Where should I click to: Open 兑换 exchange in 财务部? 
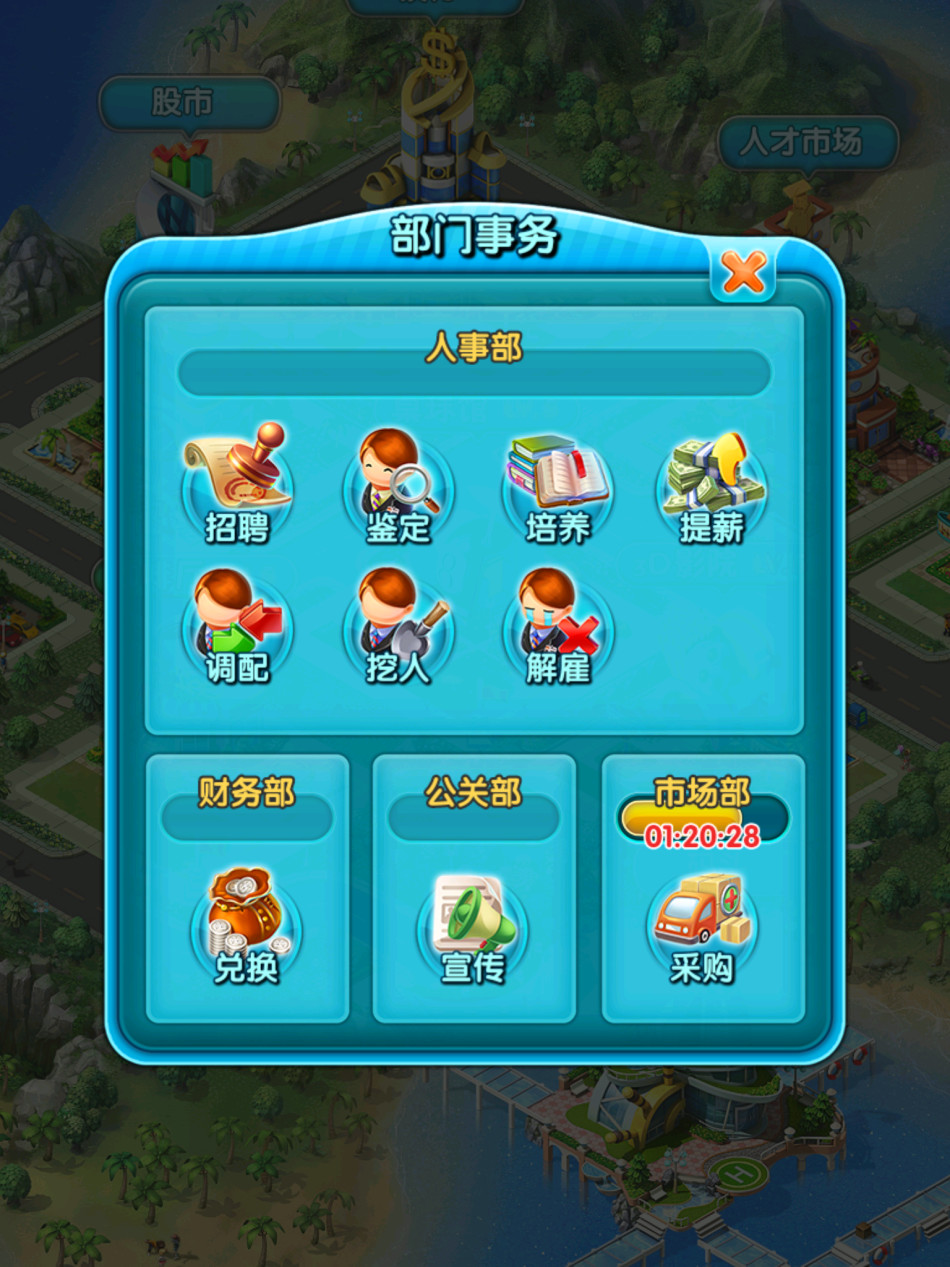coord(246,927)
